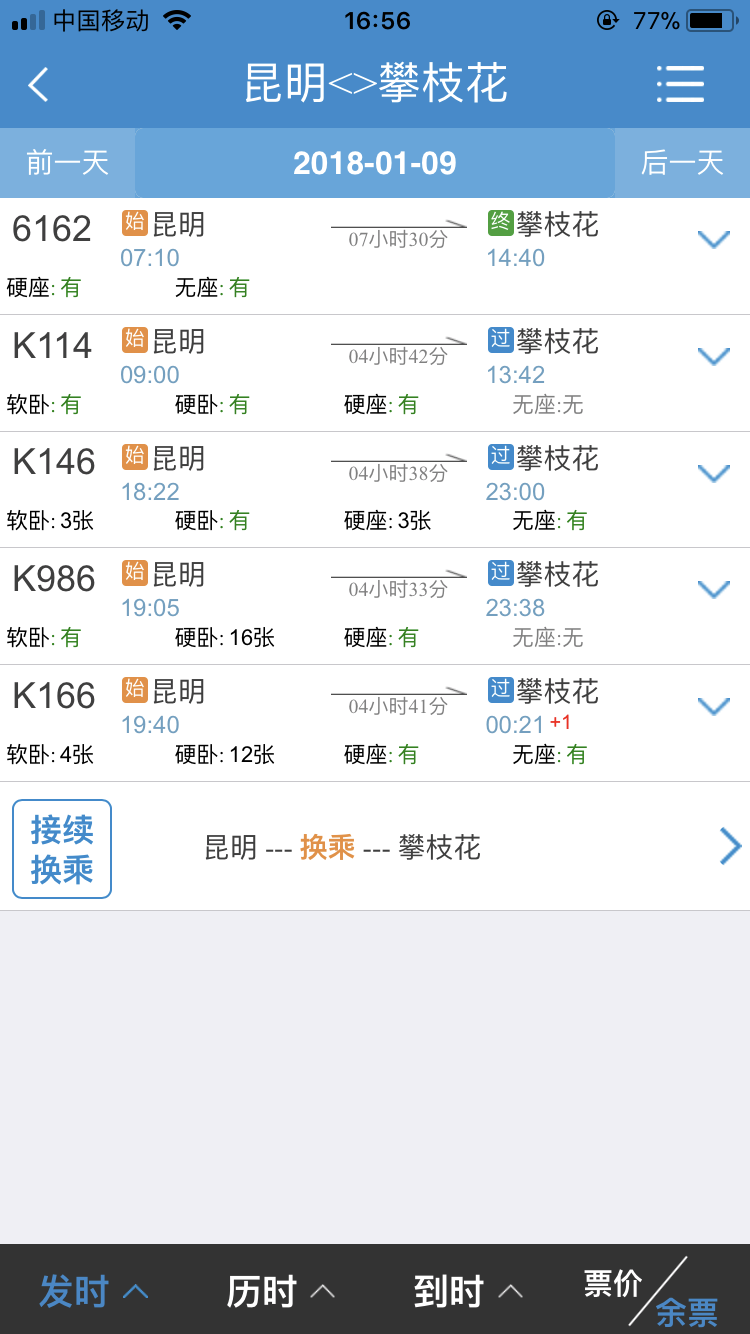The width and height of the screenshot is (750, 1334).
Task: Expand details for train K114
Action: pyautogui.click(x=713, y=356)
